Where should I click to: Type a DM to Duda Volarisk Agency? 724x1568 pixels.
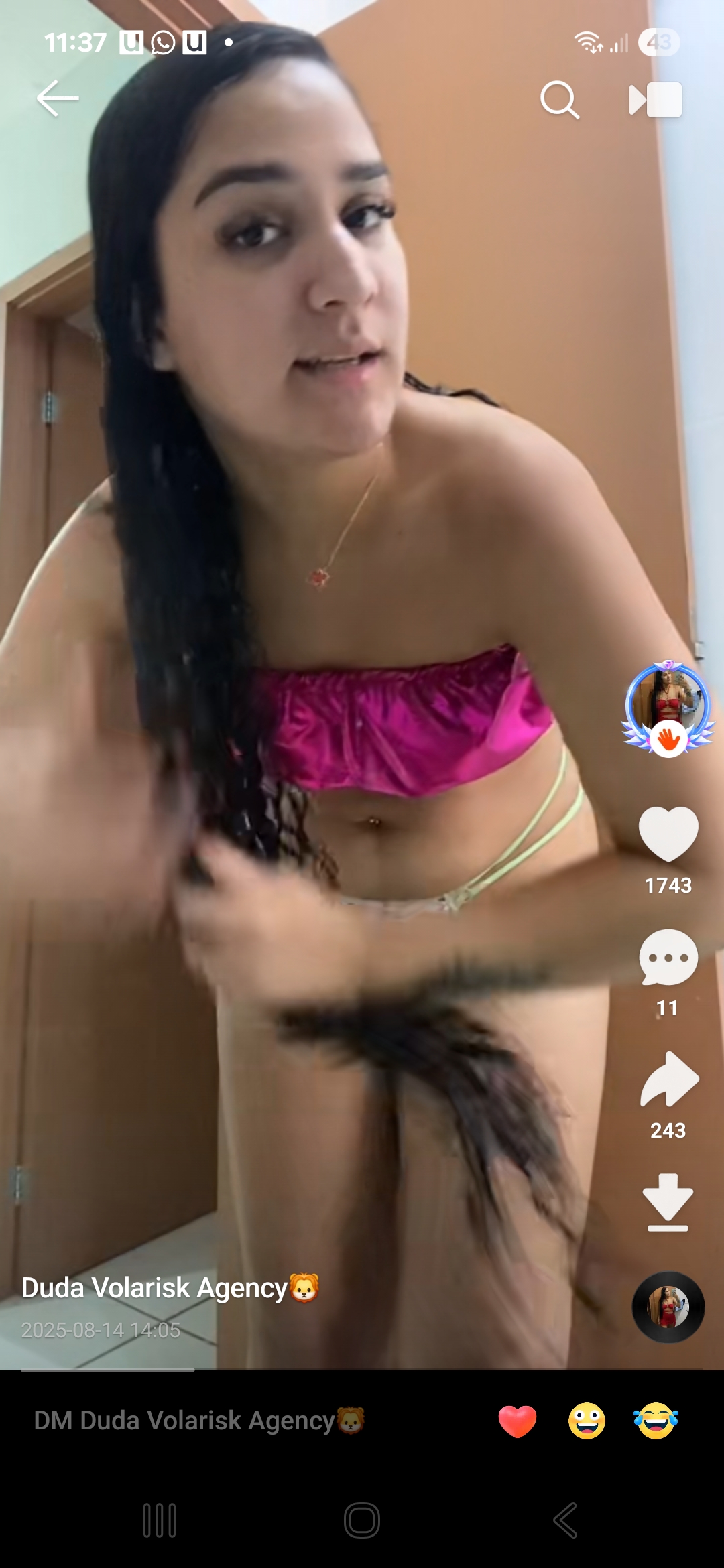[x=201, y=1421]
